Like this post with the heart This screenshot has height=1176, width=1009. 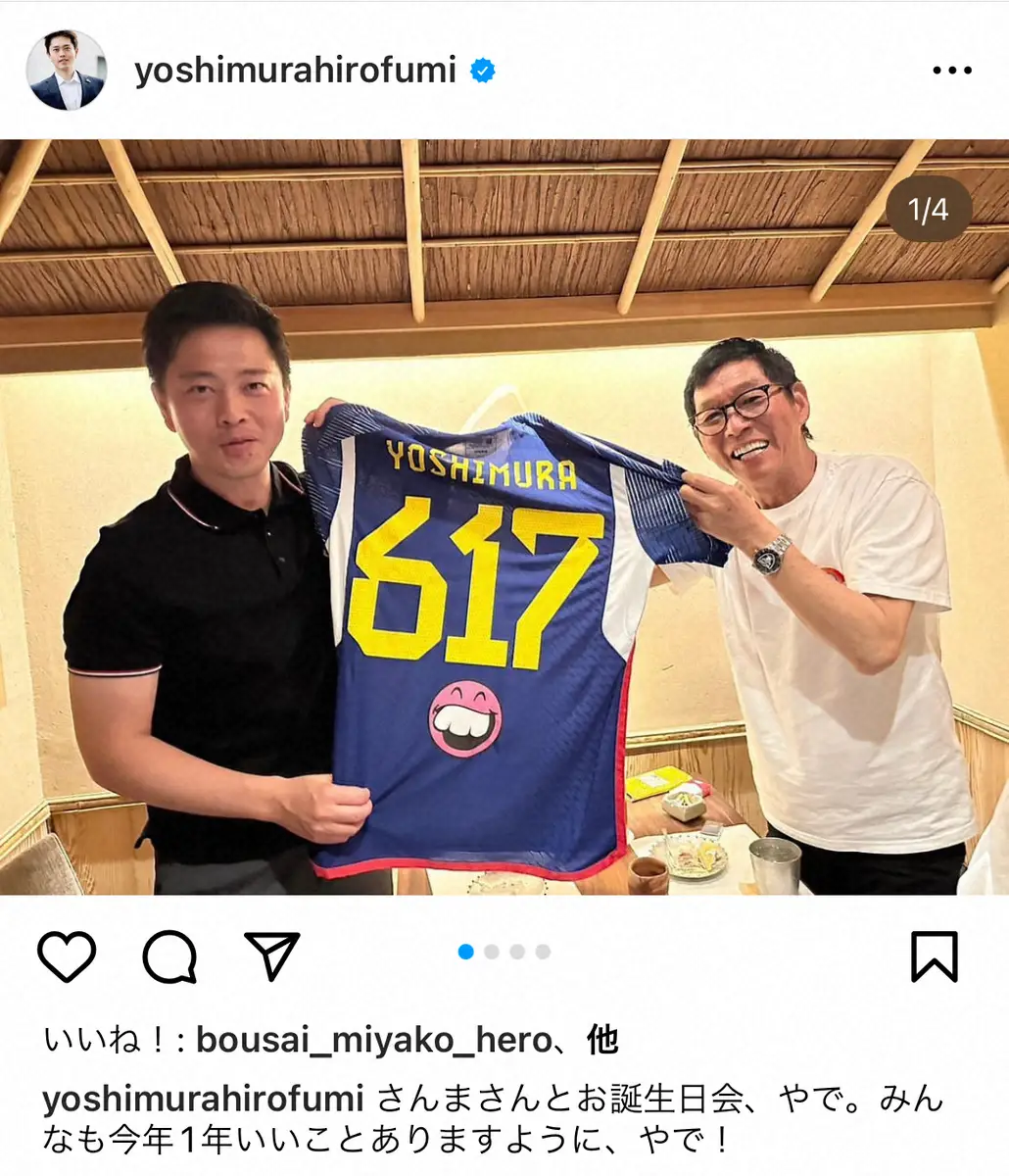coord(67,955)
